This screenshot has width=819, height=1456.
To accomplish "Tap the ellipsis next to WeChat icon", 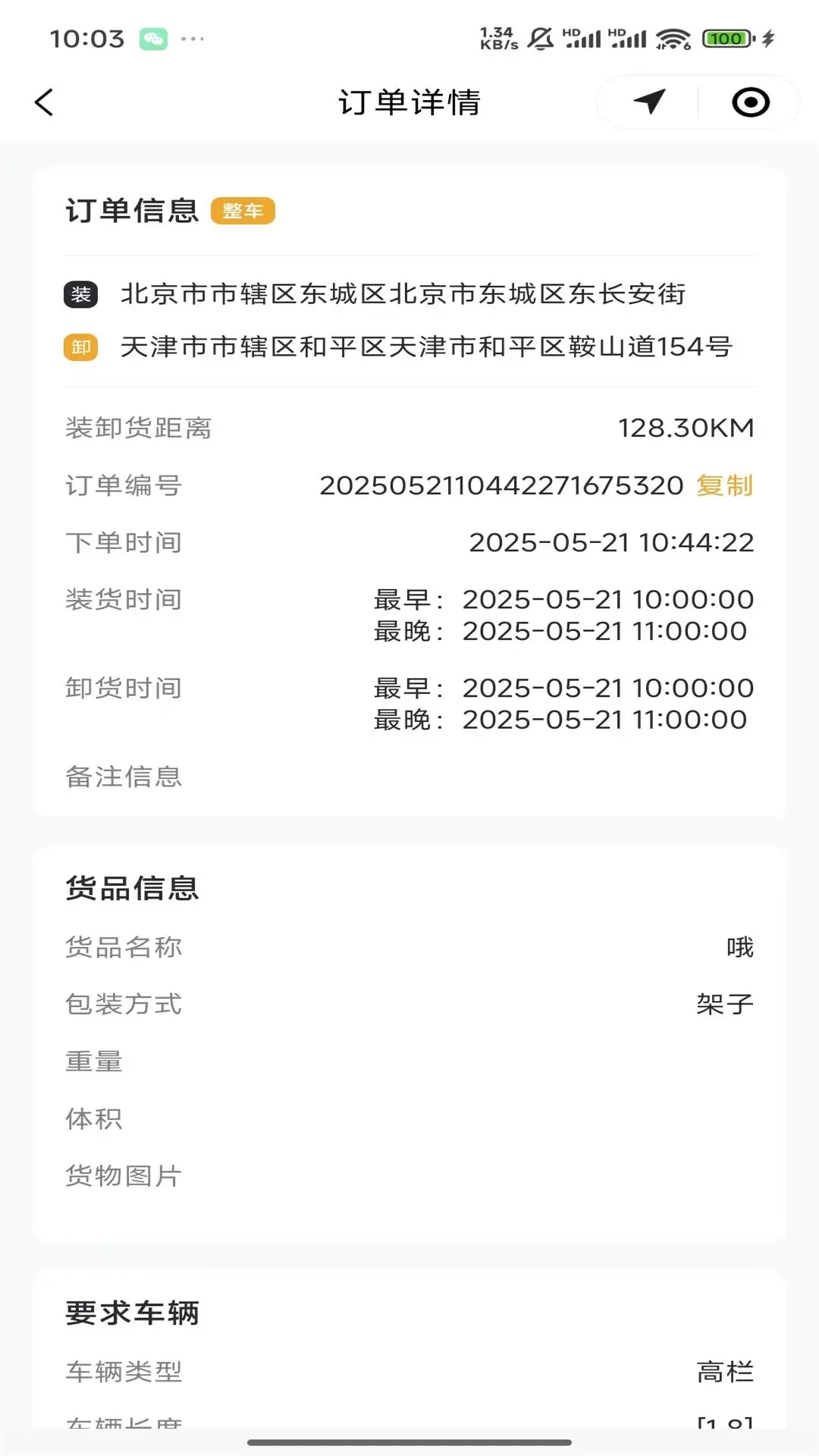I will coord(192,39).
